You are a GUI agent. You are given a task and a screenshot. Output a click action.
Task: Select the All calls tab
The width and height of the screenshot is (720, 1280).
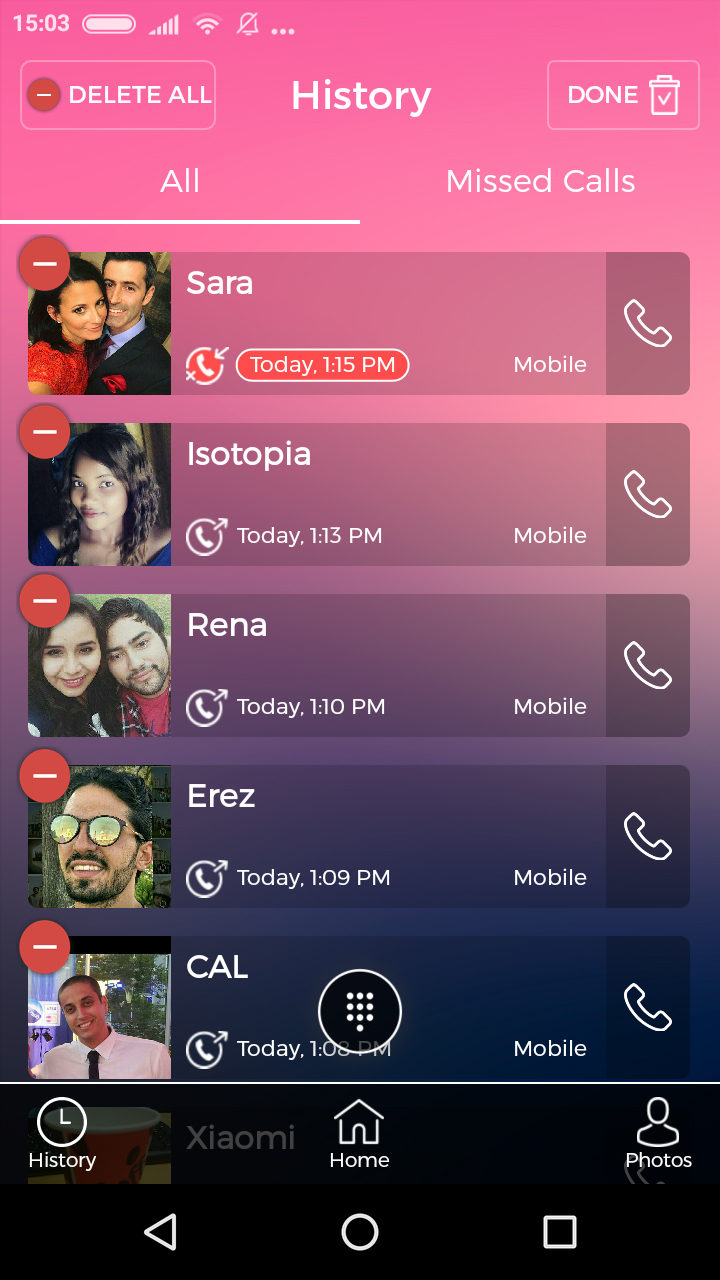tap(180, 181)
